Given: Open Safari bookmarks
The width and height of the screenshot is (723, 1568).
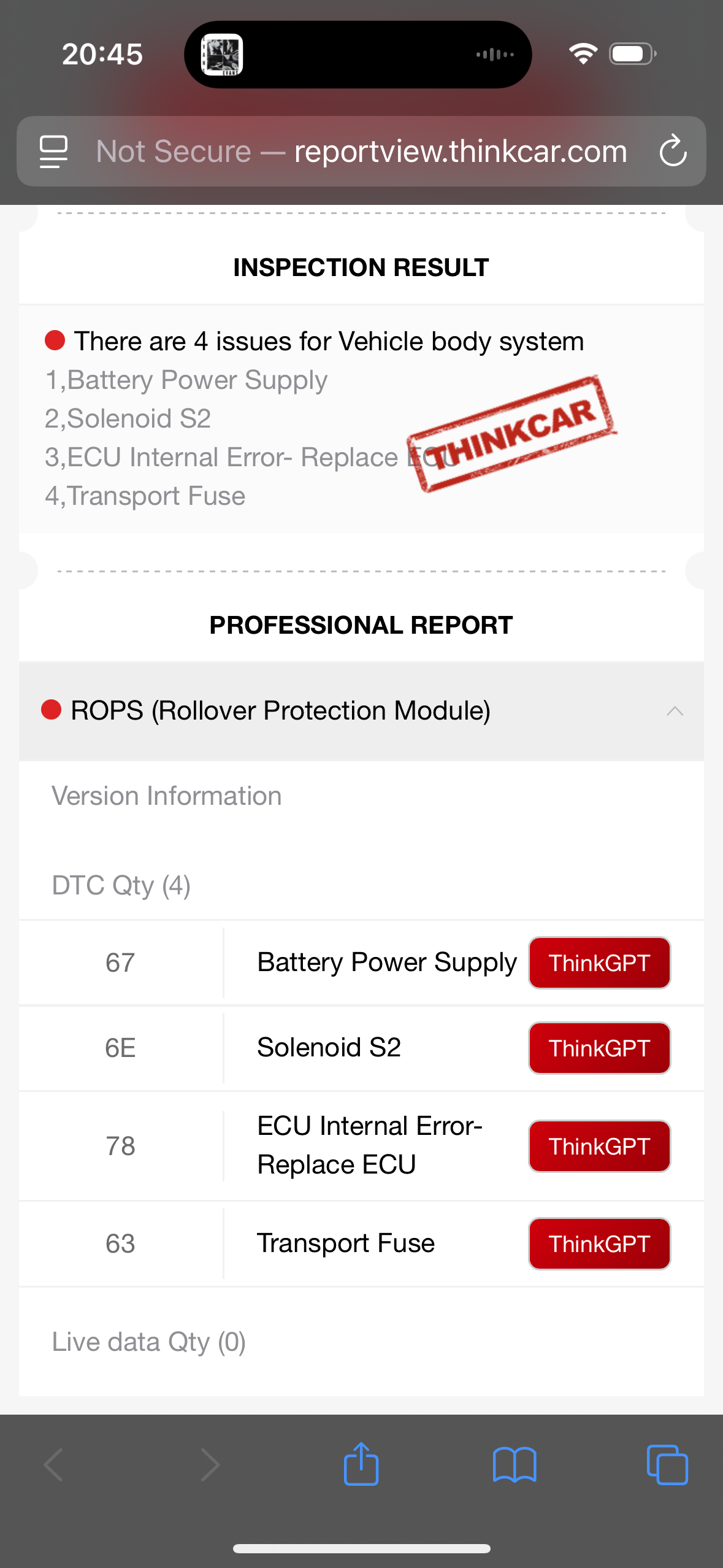Looking at the screenshot, I should click(515, 1464).
